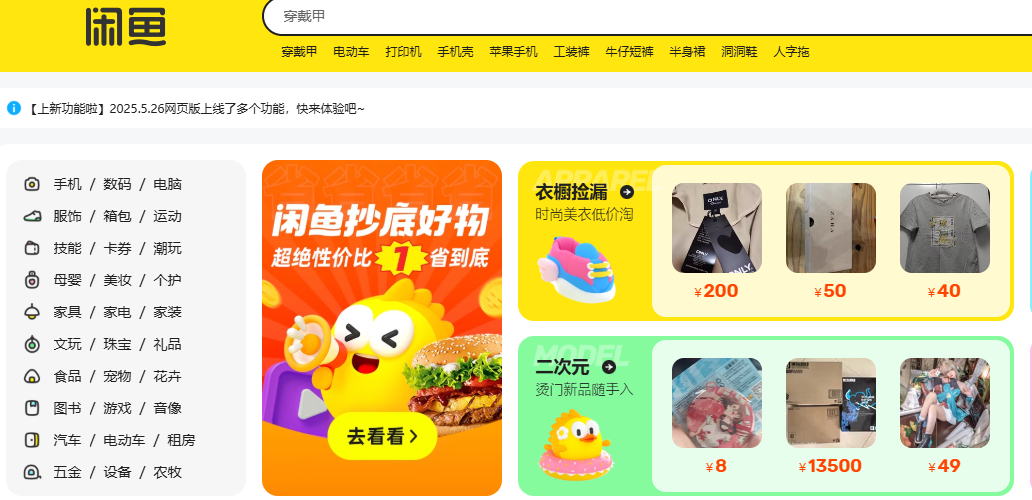Open the 五金 / 设备 / 农牧 category

[117, 472]
